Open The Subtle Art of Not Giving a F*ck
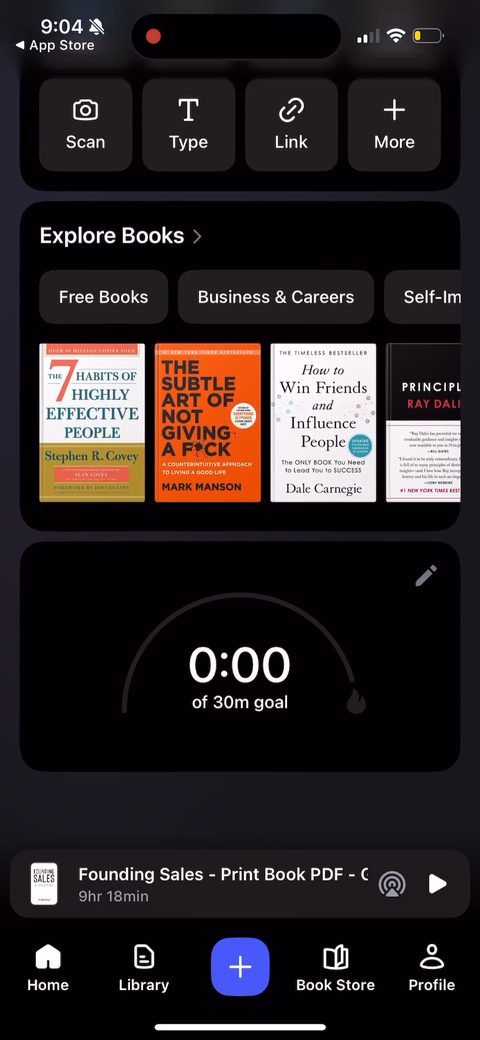 [x=208, y=422]
